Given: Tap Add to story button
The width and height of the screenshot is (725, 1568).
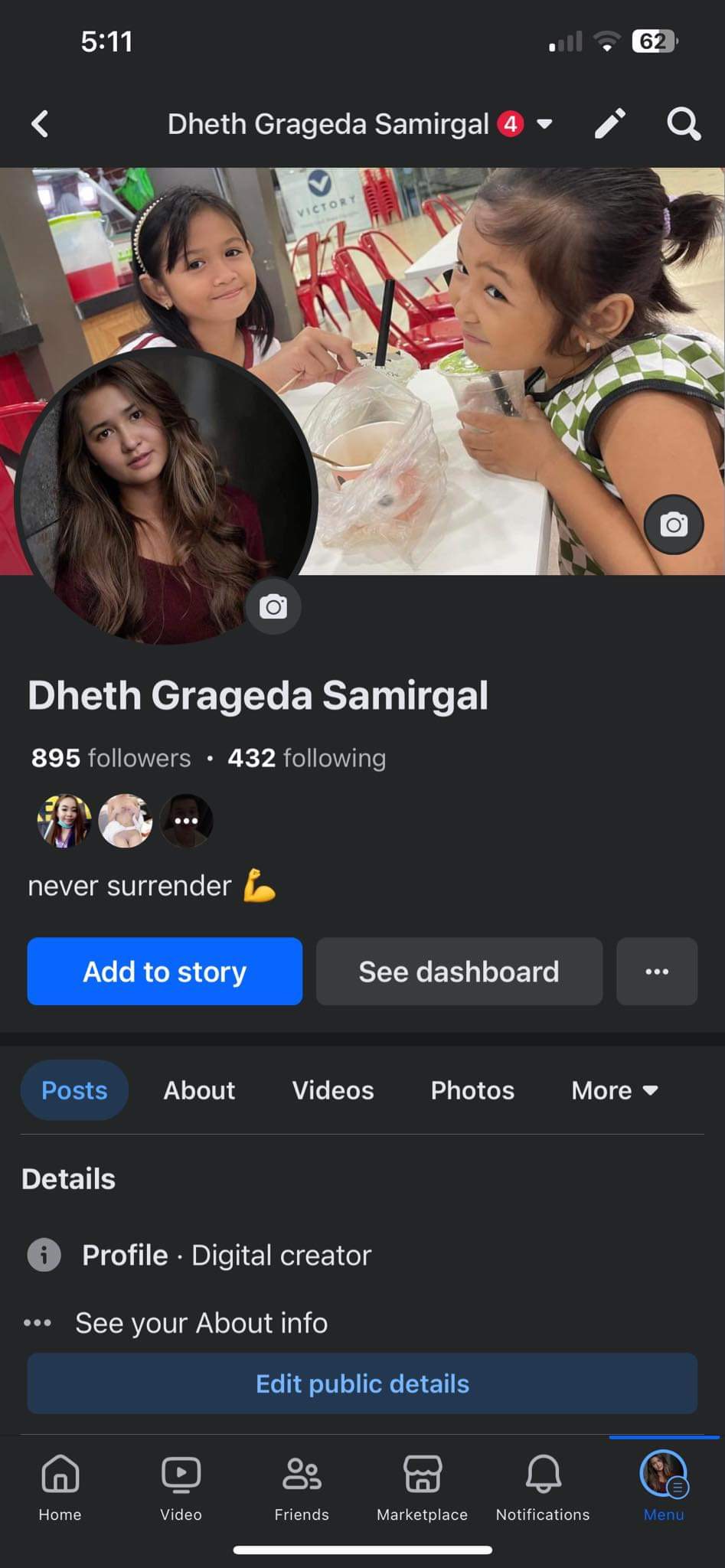Looking at the screenshot, I should tap(165, 972).
